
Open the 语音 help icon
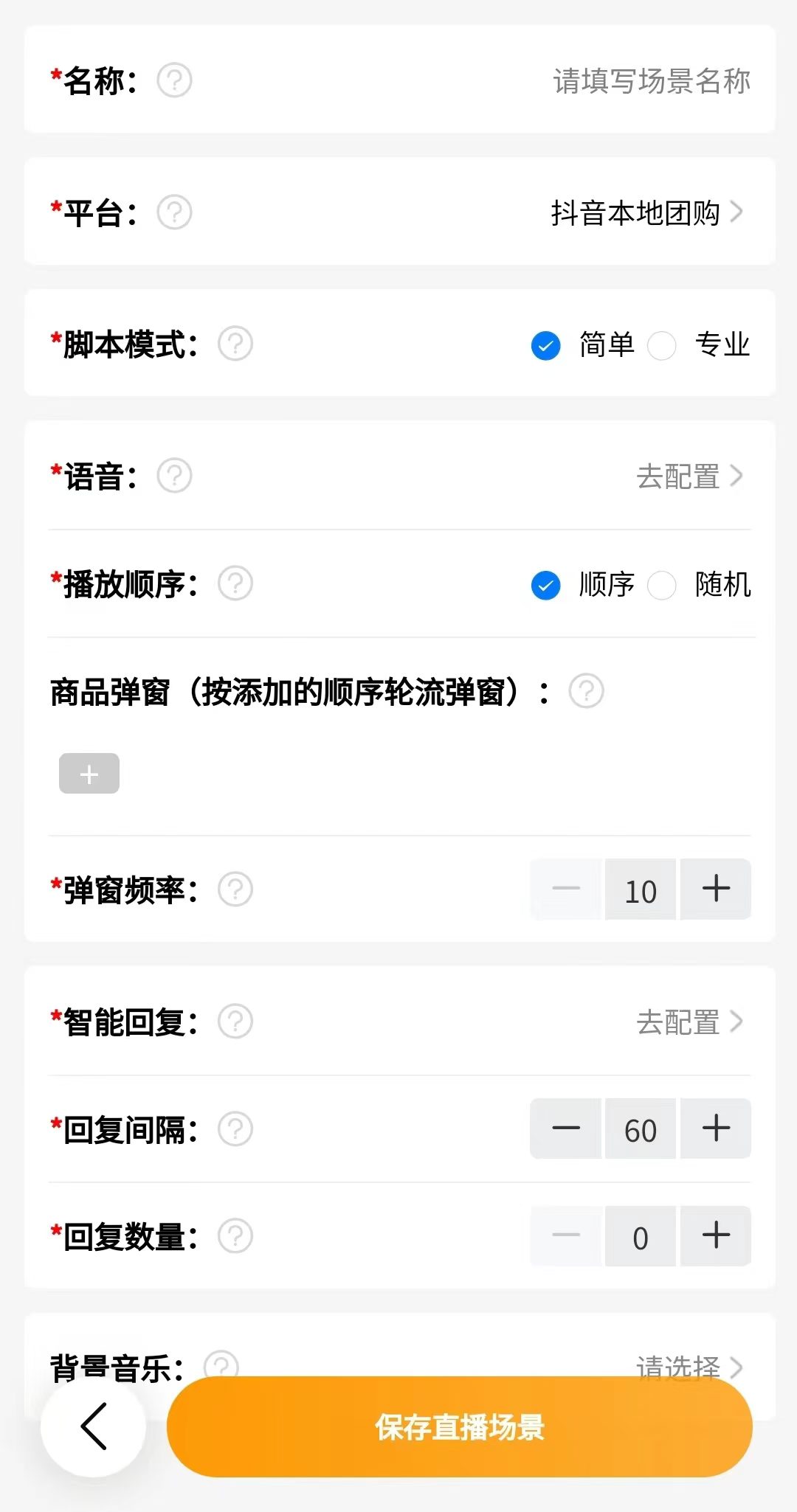click(x=175, y=476)
